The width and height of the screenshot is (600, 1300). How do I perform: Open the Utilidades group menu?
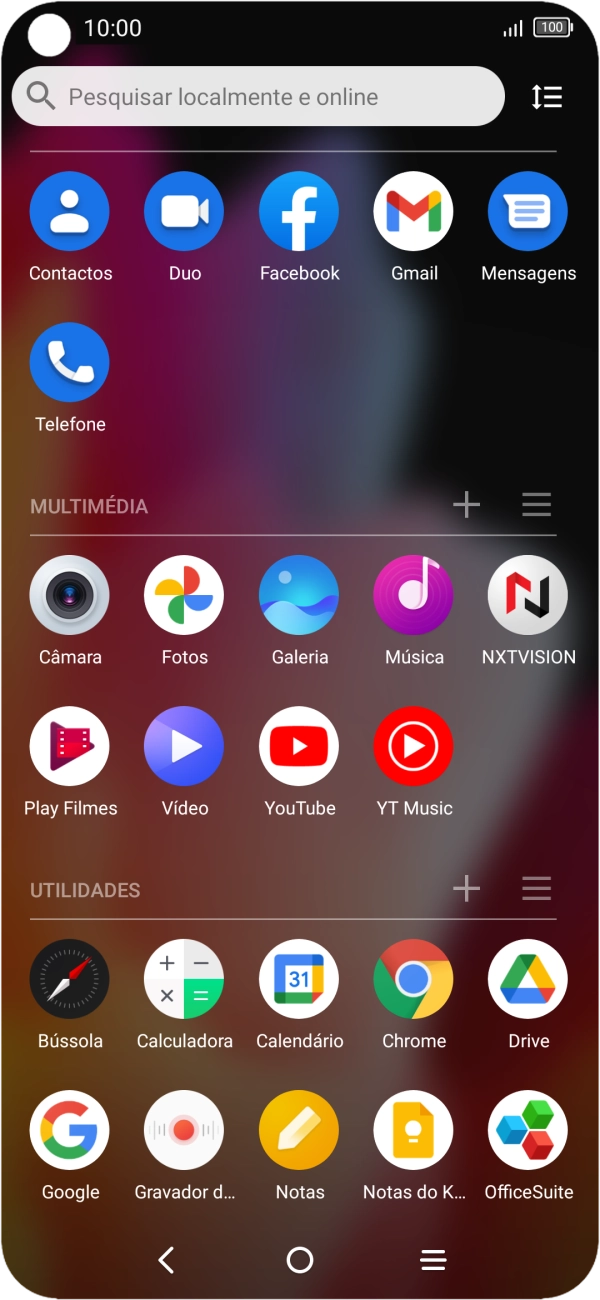point(537,888)
